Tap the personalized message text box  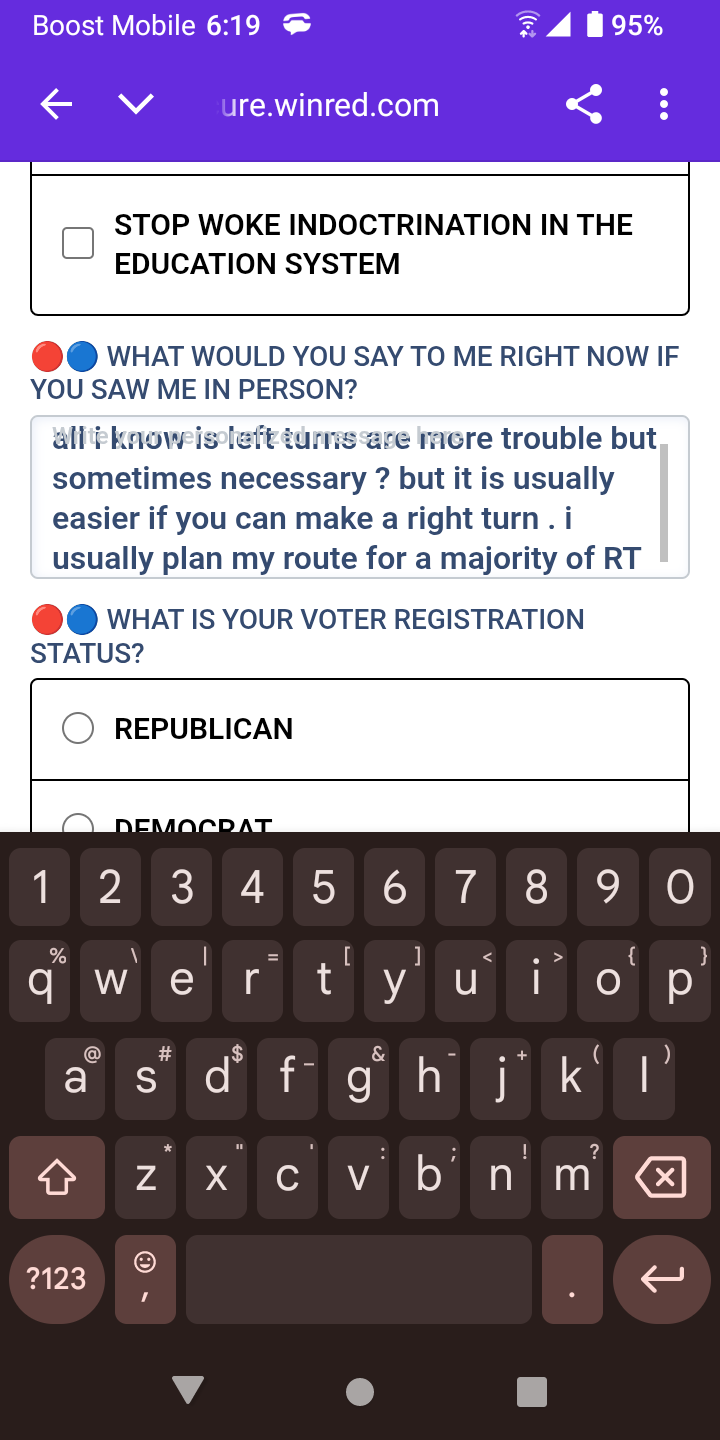coord(360,497)
